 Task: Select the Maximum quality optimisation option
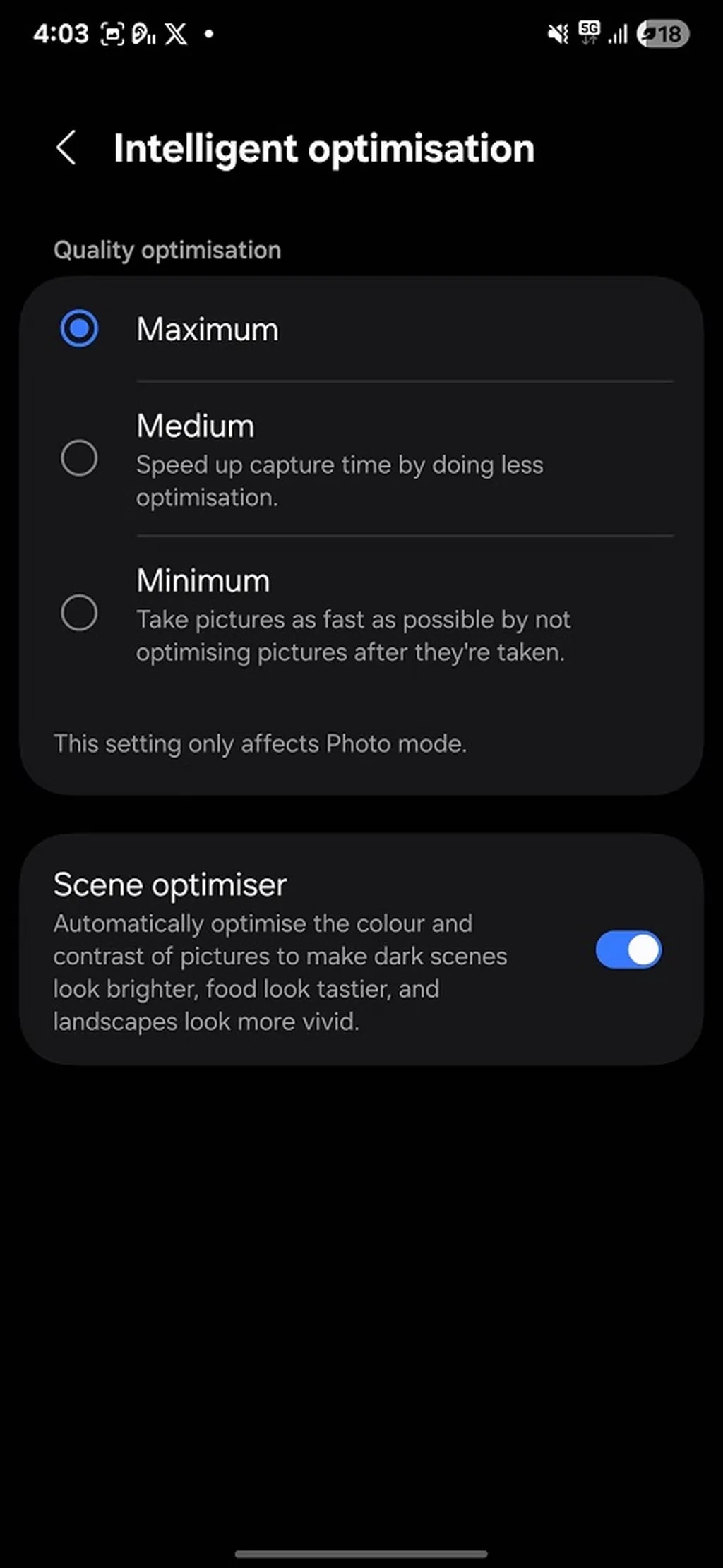click(x=80, y=328)
